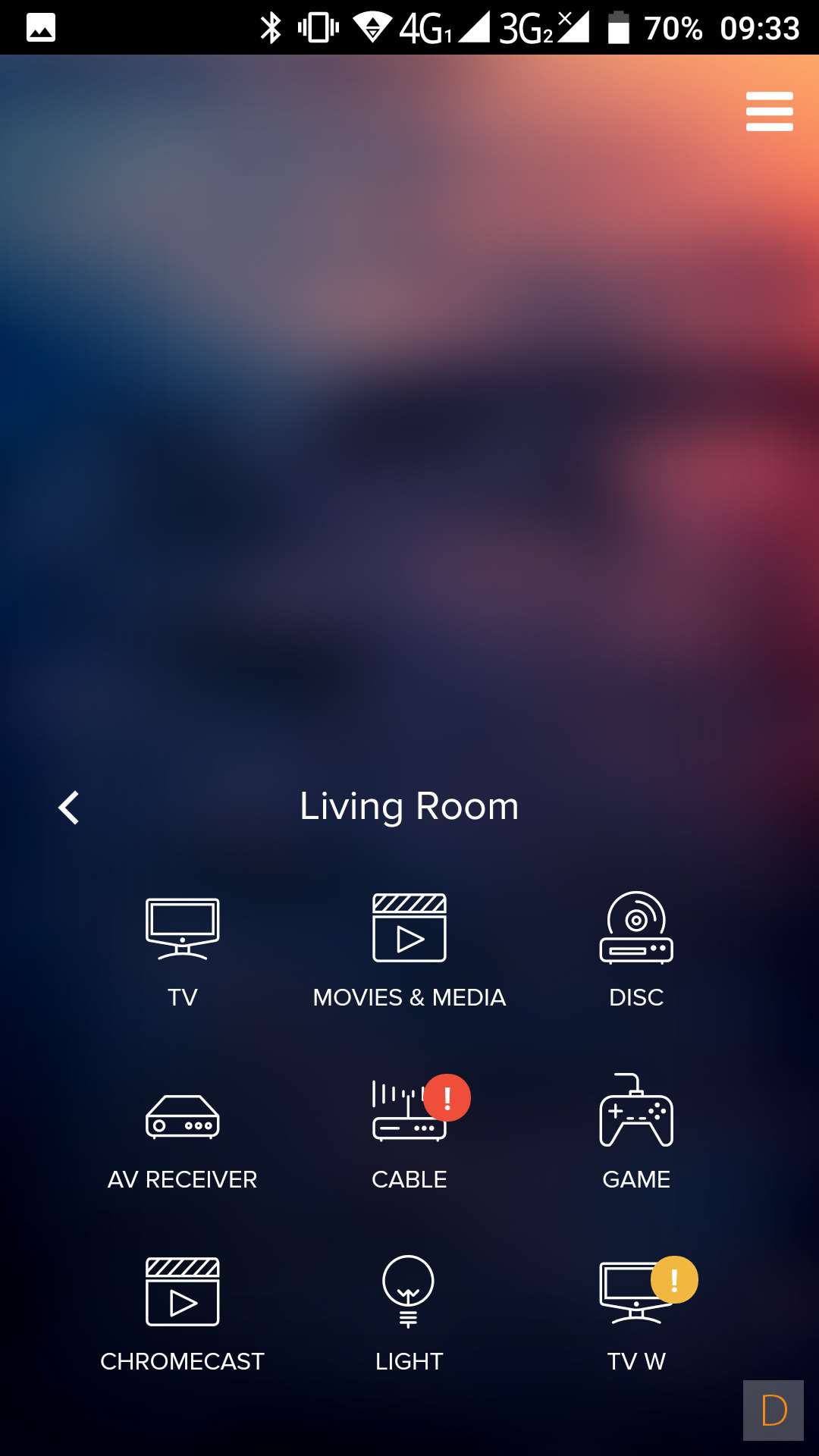Screen dimensions: 819x1456
Task: Tap the orange D button
Action: click(773, 1410)
